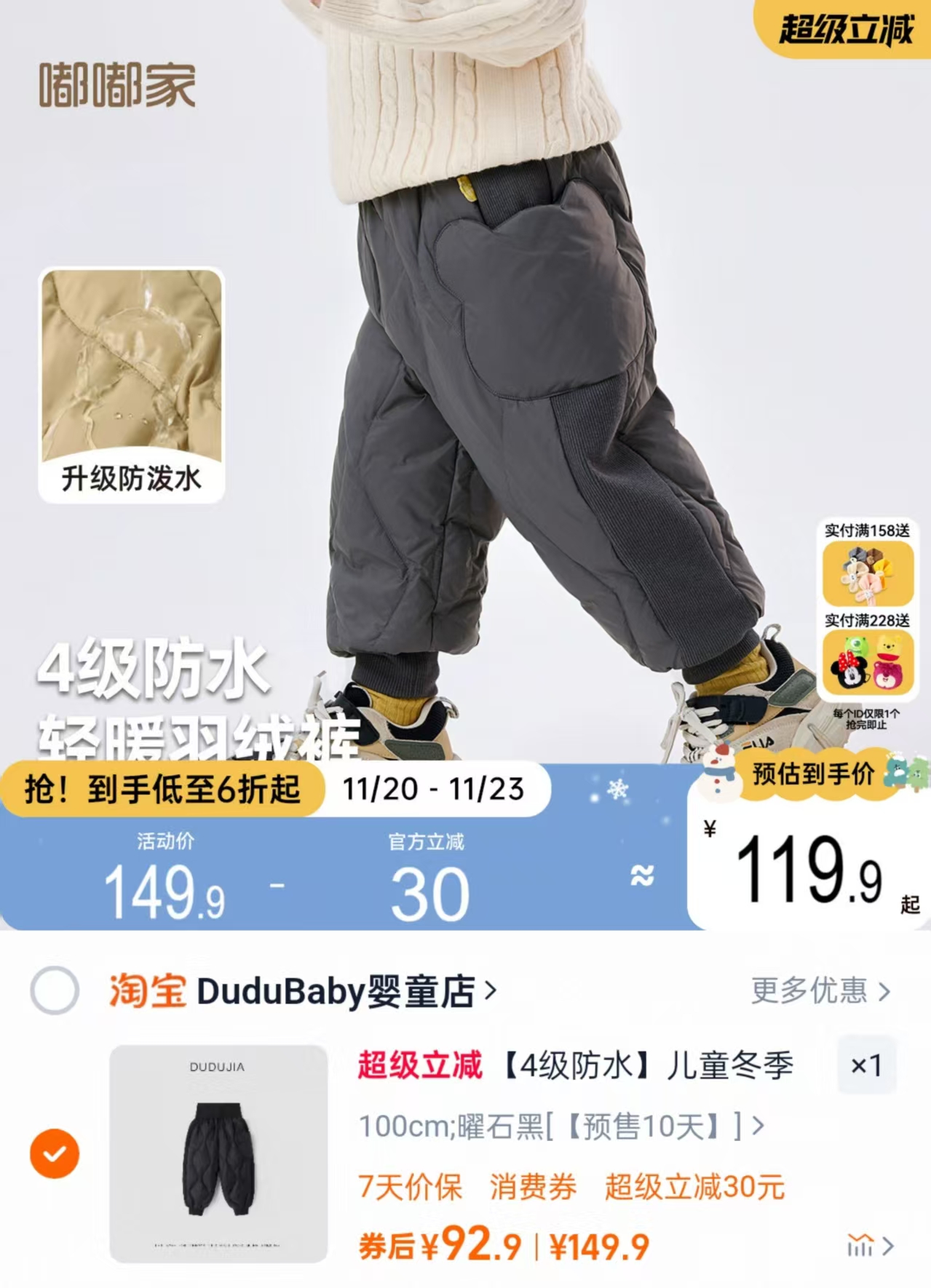Click the 实付满228送 Disney gift icon

867,659
